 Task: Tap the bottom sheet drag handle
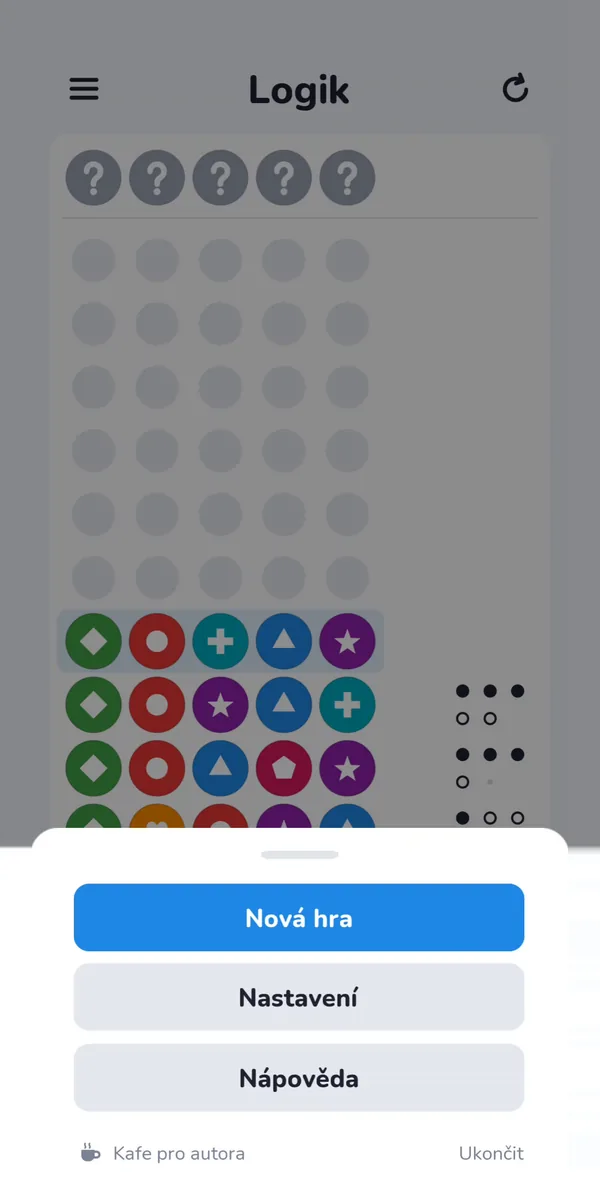[300, 855]
